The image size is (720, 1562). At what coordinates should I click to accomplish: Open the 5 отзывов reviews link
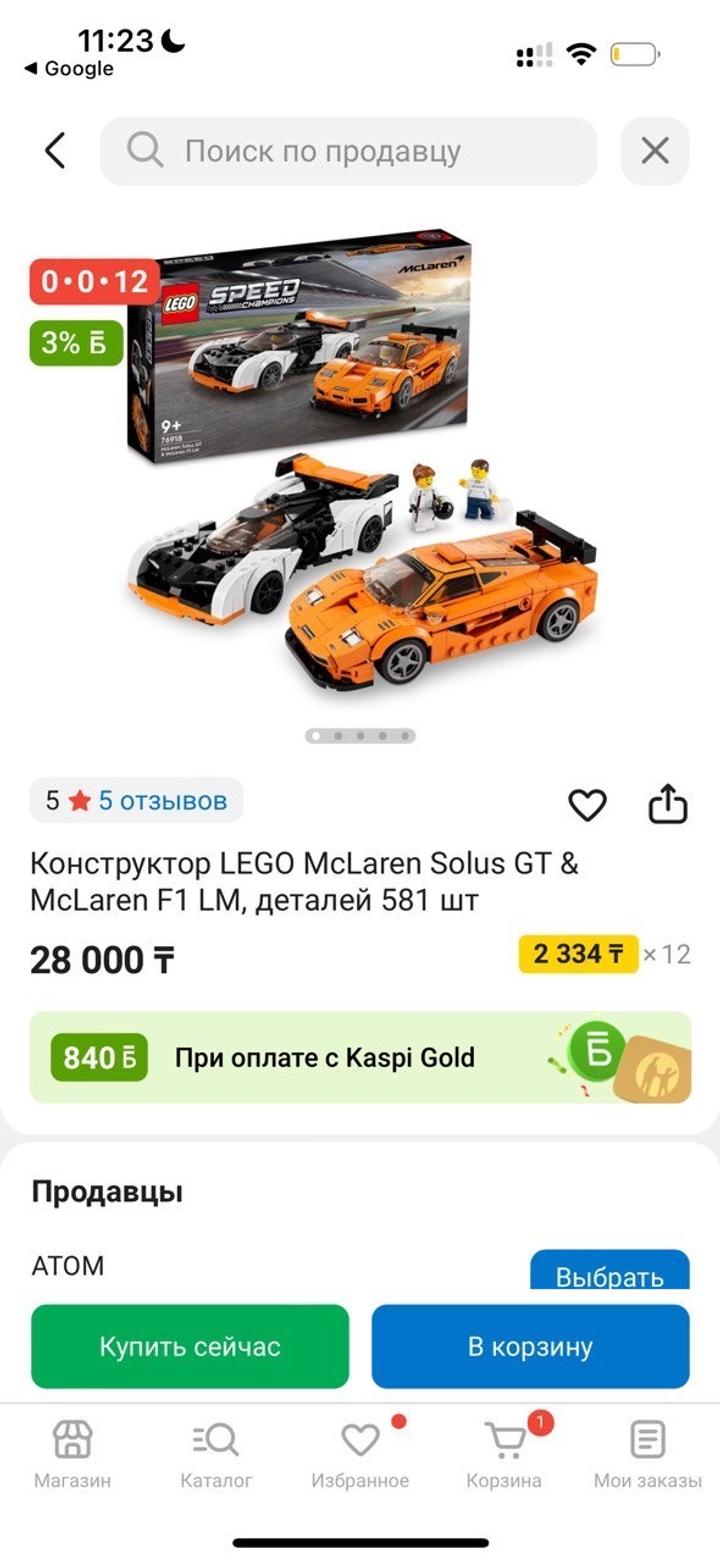(x=162, y=800)
